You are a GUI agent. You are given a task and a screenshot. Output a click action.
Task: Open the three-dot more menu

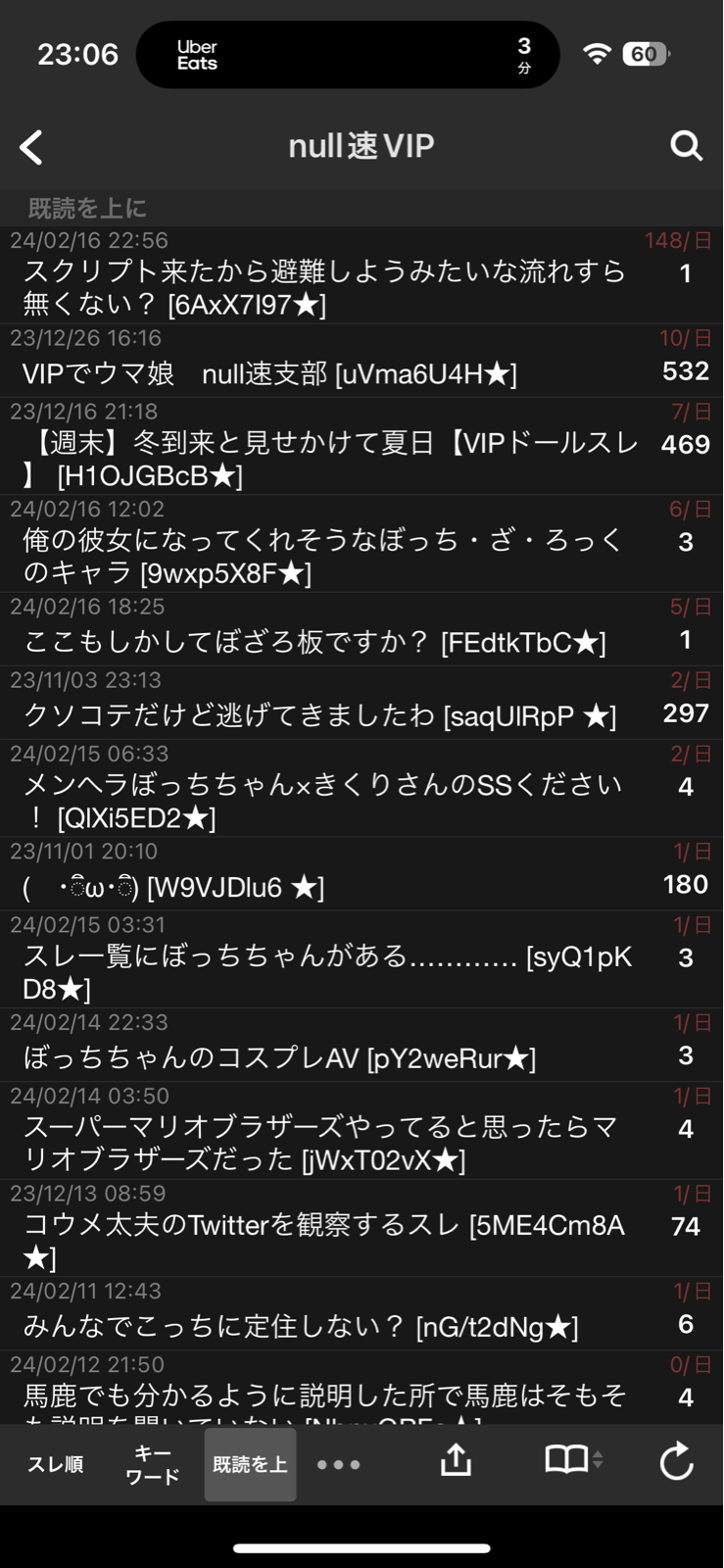[339, 1464]
